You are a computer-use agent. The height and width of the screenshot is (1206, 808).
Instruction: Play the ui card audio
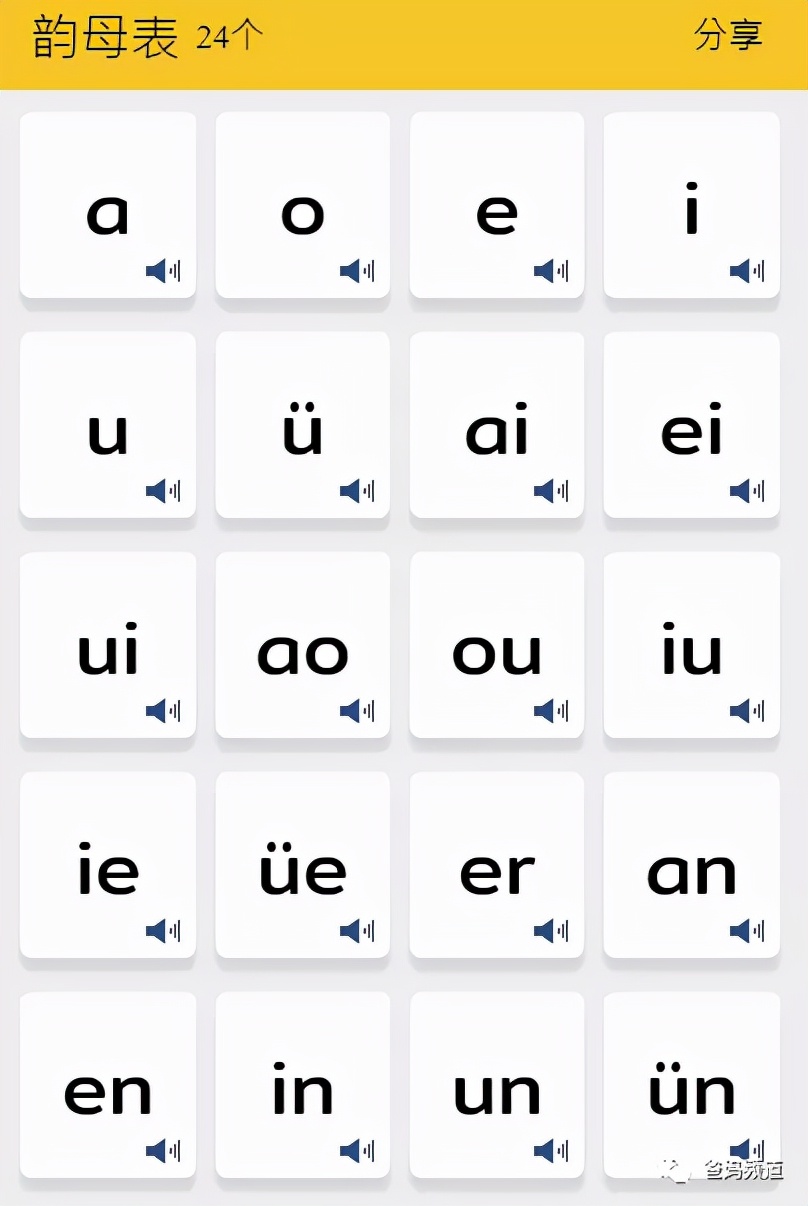click(x=163, y=711)
